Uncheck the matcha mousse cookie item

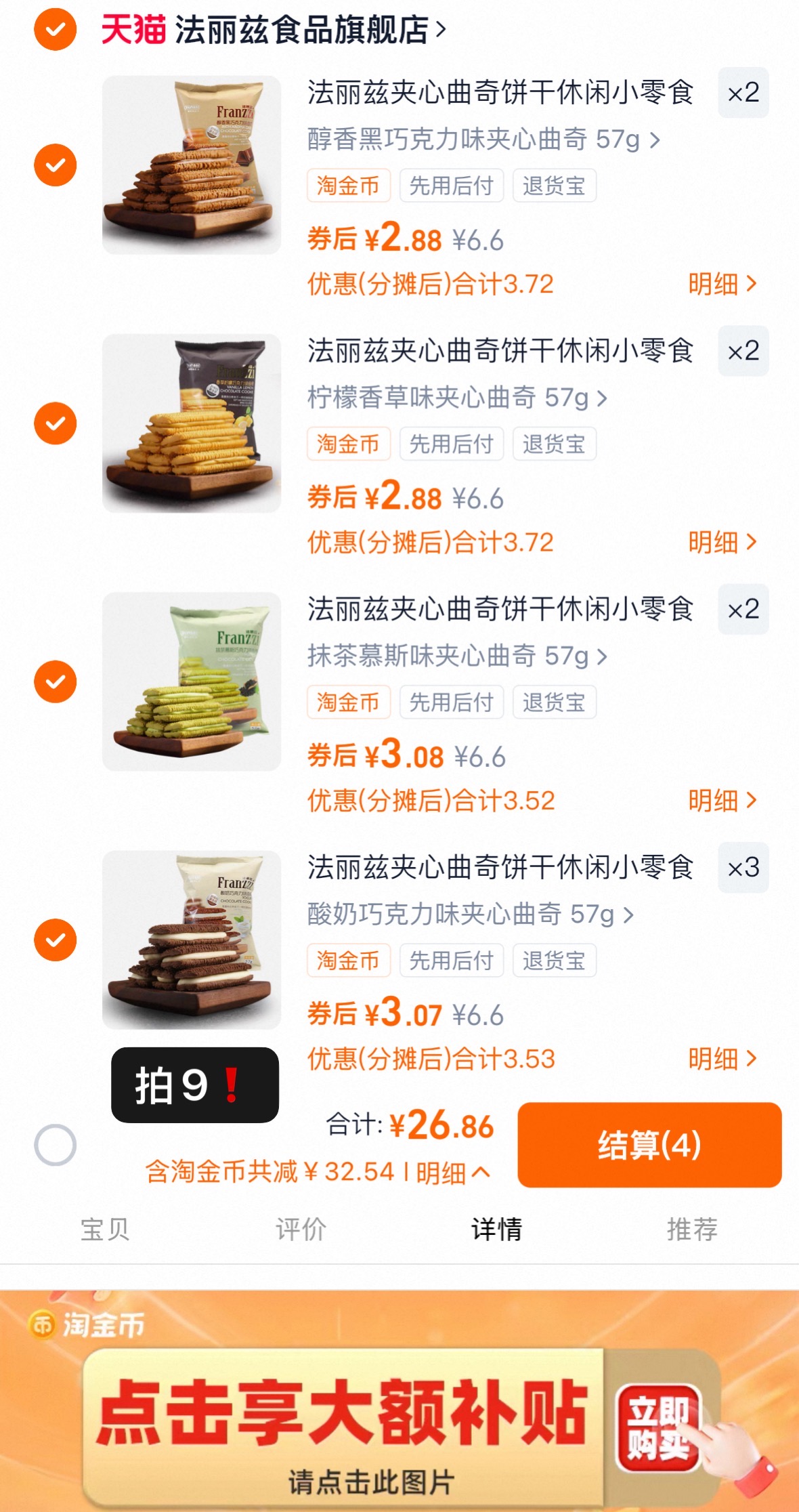click(x=55, y=681)
